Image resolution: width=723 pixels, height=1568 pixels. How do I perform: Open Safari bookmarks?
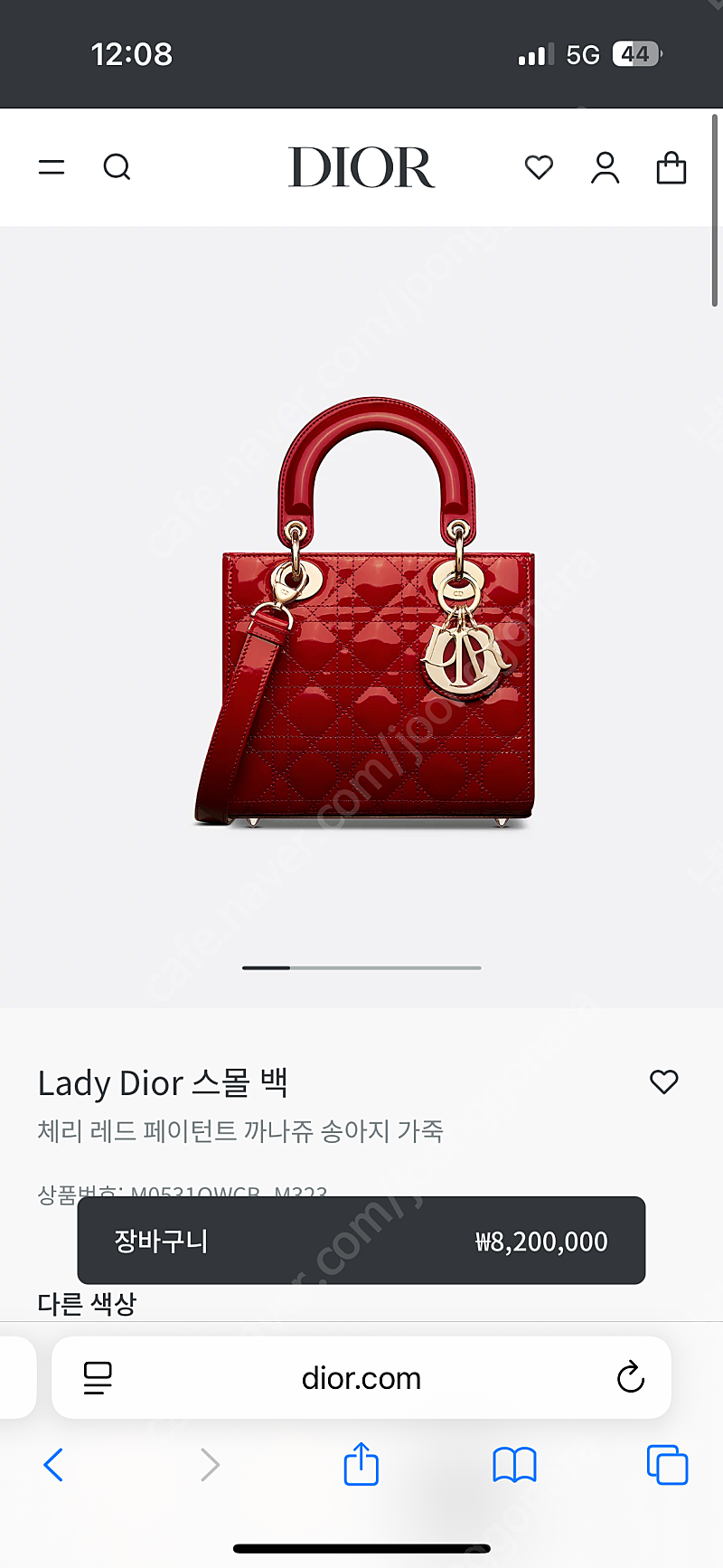[514, 1465]
